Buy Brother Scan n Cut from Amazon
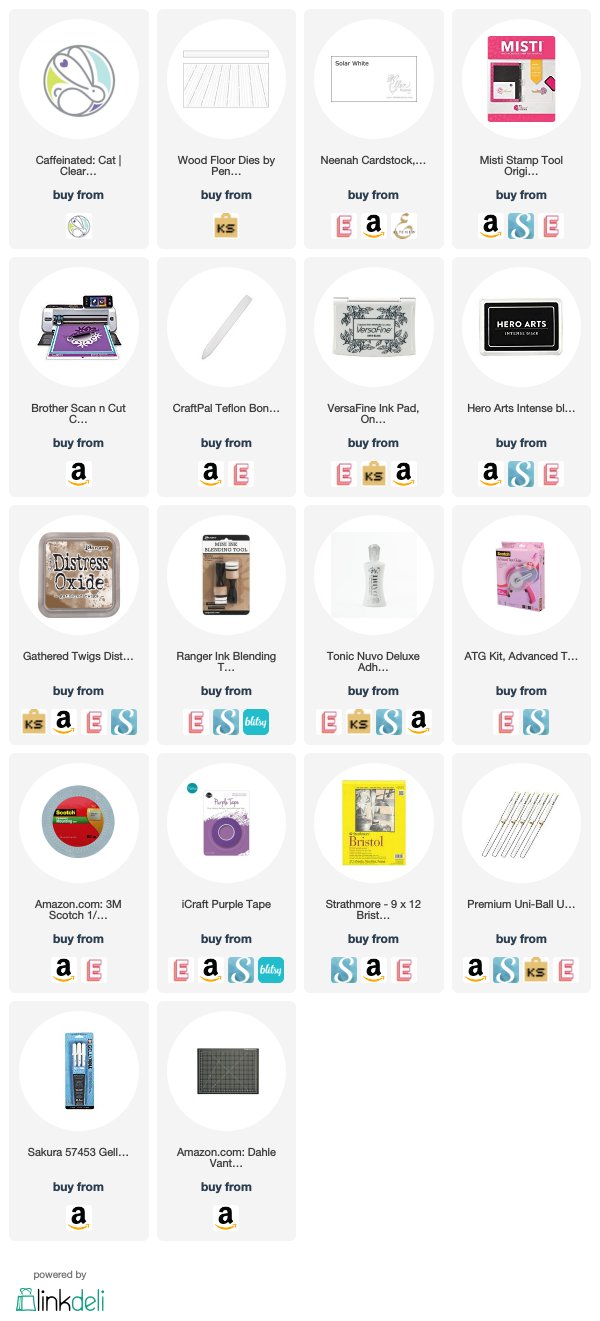Image resolution: width=600 pixels, height=1321 pixels. [78, 474]
